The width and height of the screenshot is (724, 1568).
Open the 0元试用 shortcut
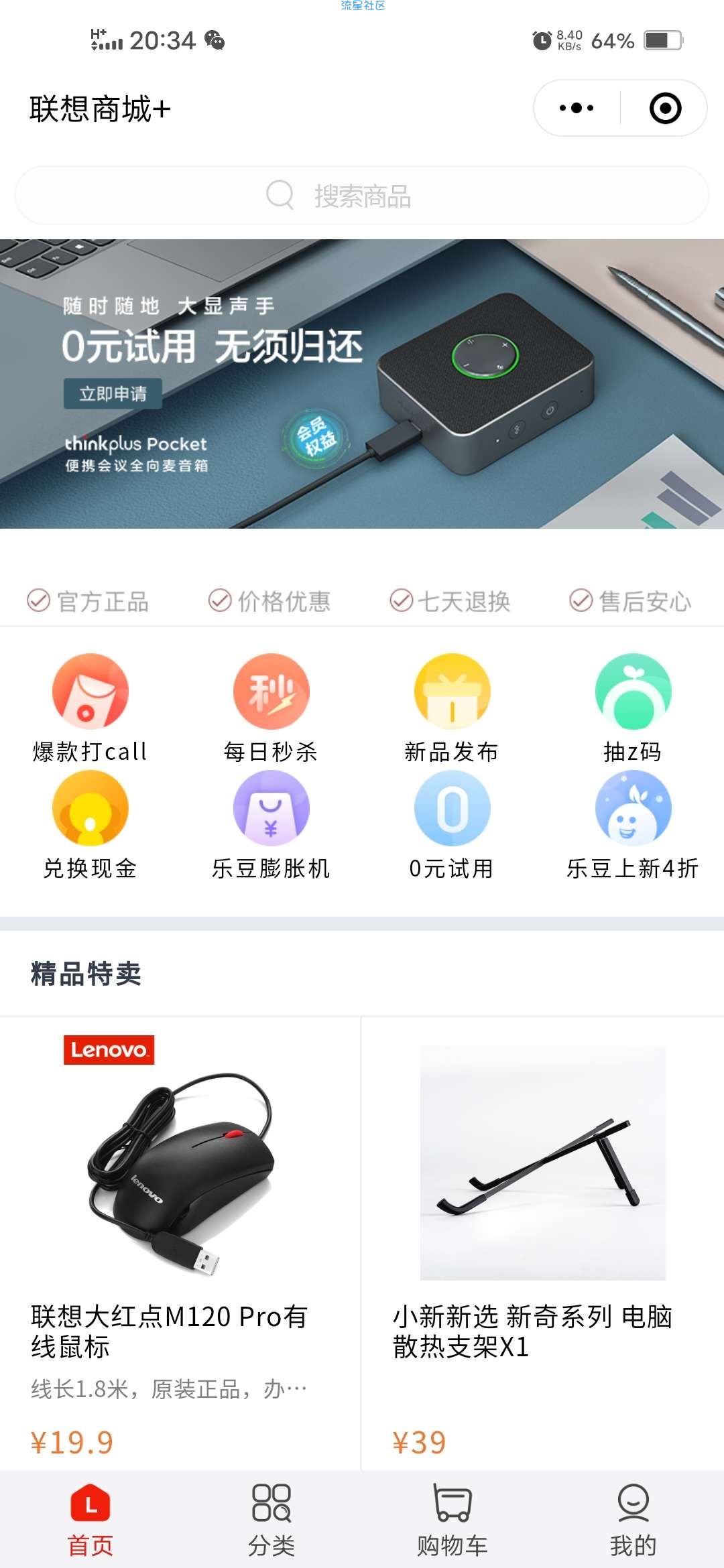point(452,824)
